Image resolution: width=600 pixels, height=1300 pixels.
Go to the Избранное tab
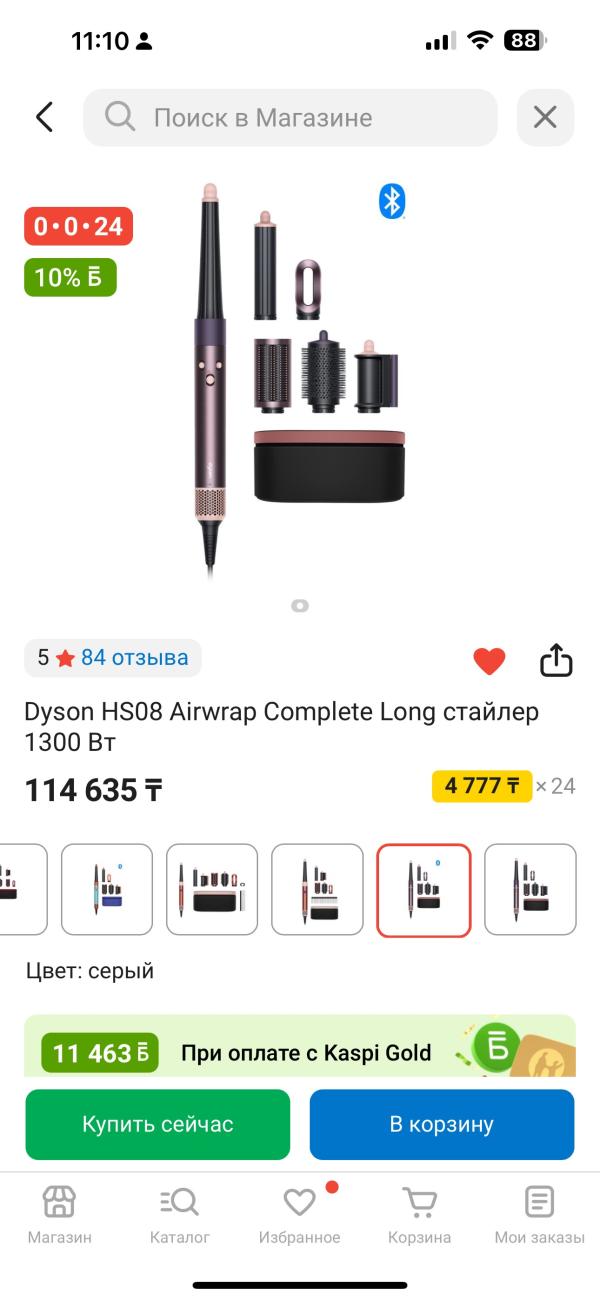(x=300, y=1214)
